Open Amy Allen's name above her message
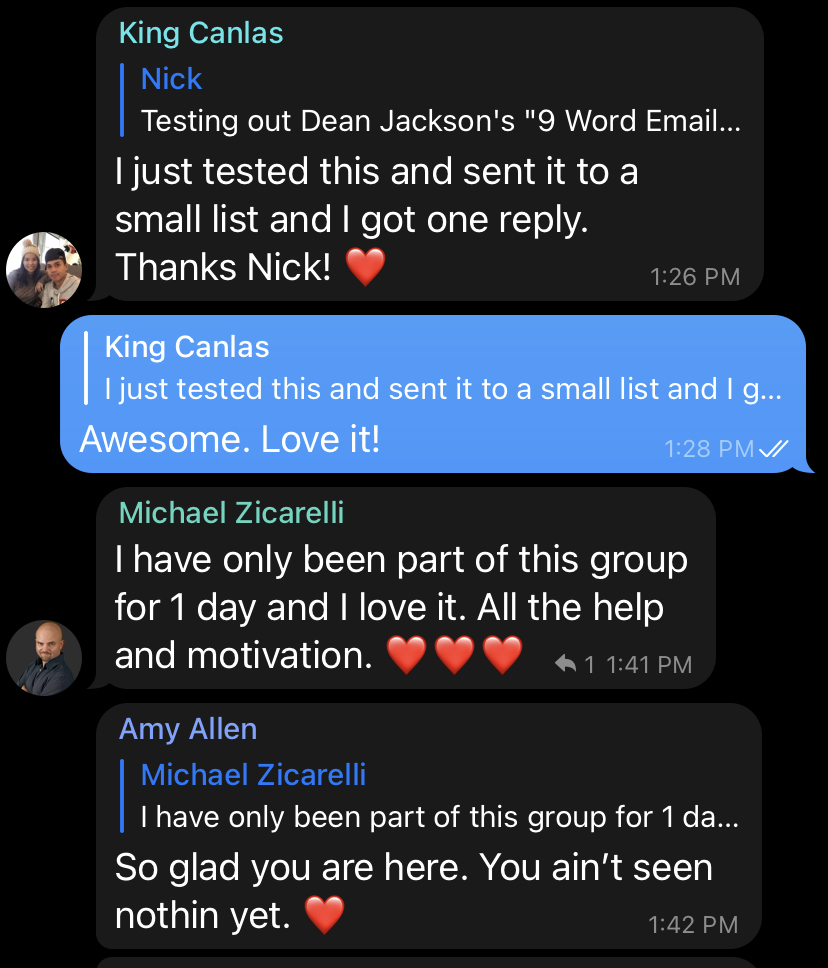 [187, 729]
